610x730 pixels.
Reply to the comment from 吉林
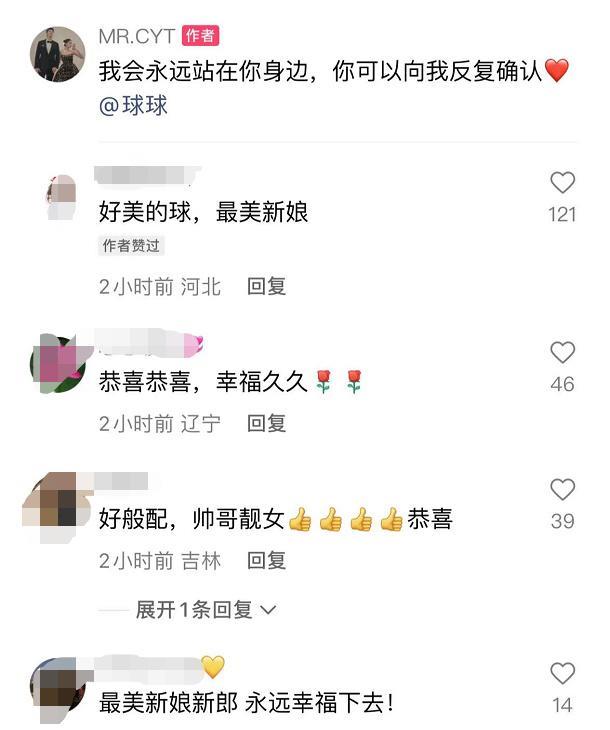coord(267,561)
